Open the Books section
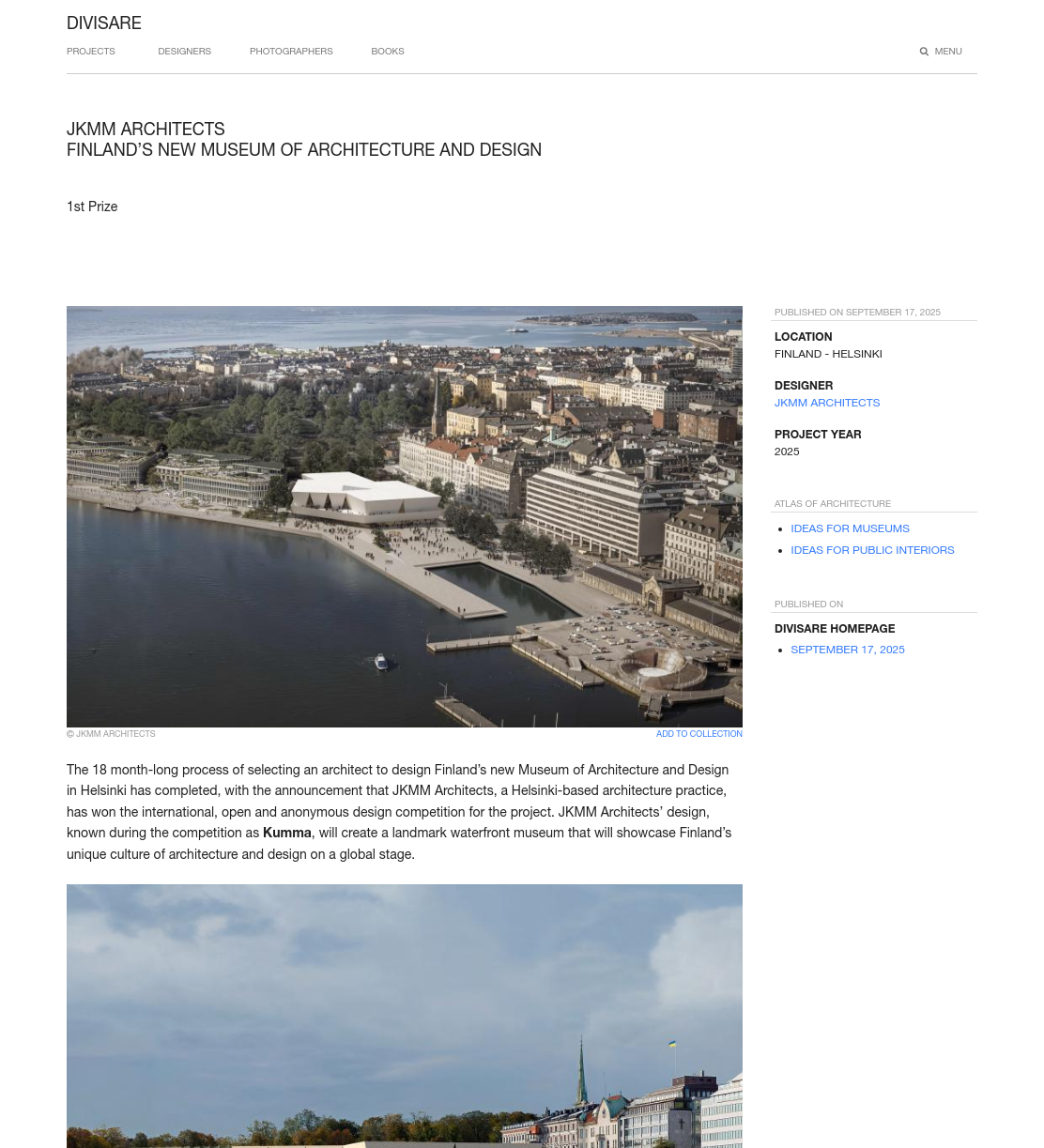Image resolution: width=1044 pixels, height=1148 pixels. pos(388,52)
